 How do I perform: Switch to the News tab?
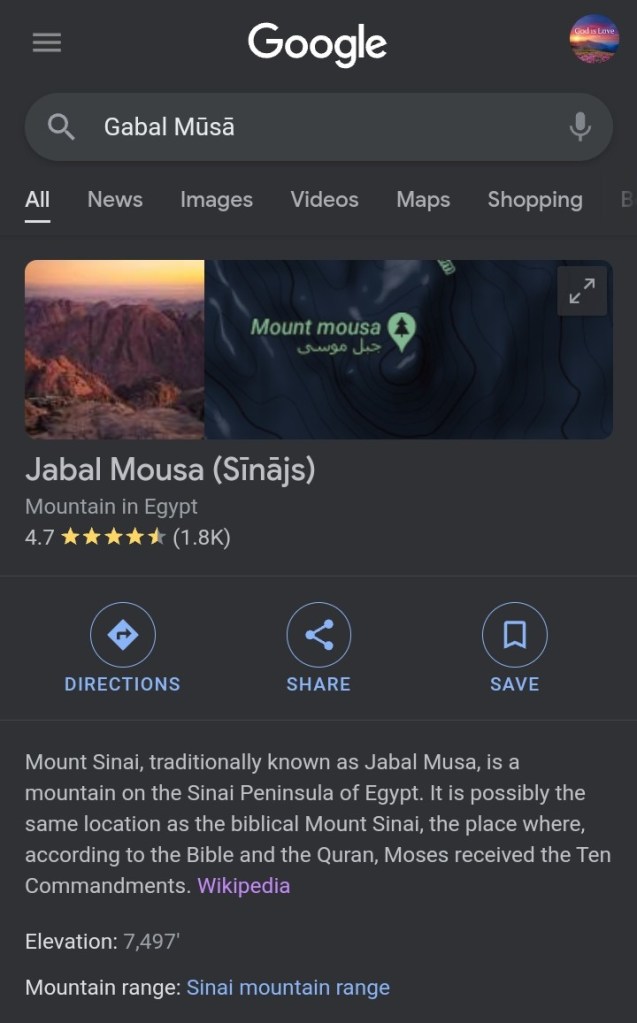click(x=115, y=199)
